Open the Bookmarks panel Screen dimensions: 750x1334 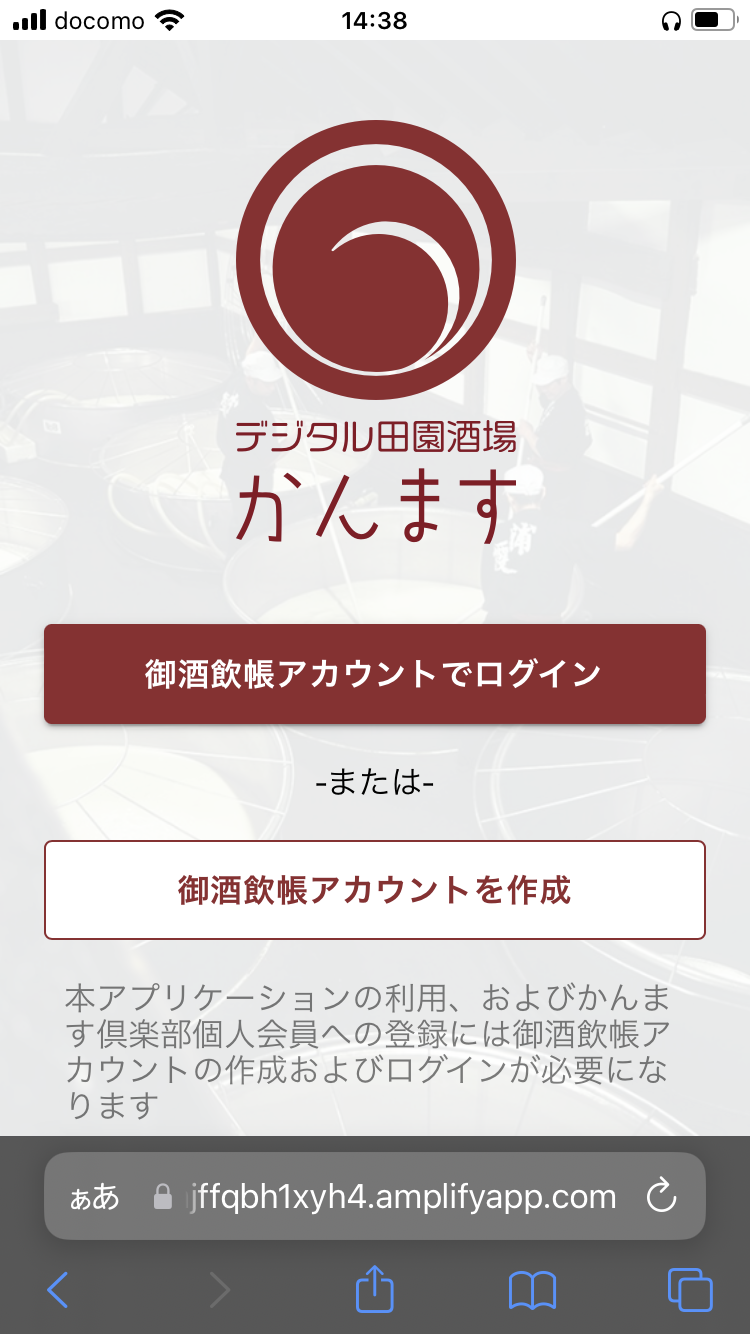tap(532, 1290)
